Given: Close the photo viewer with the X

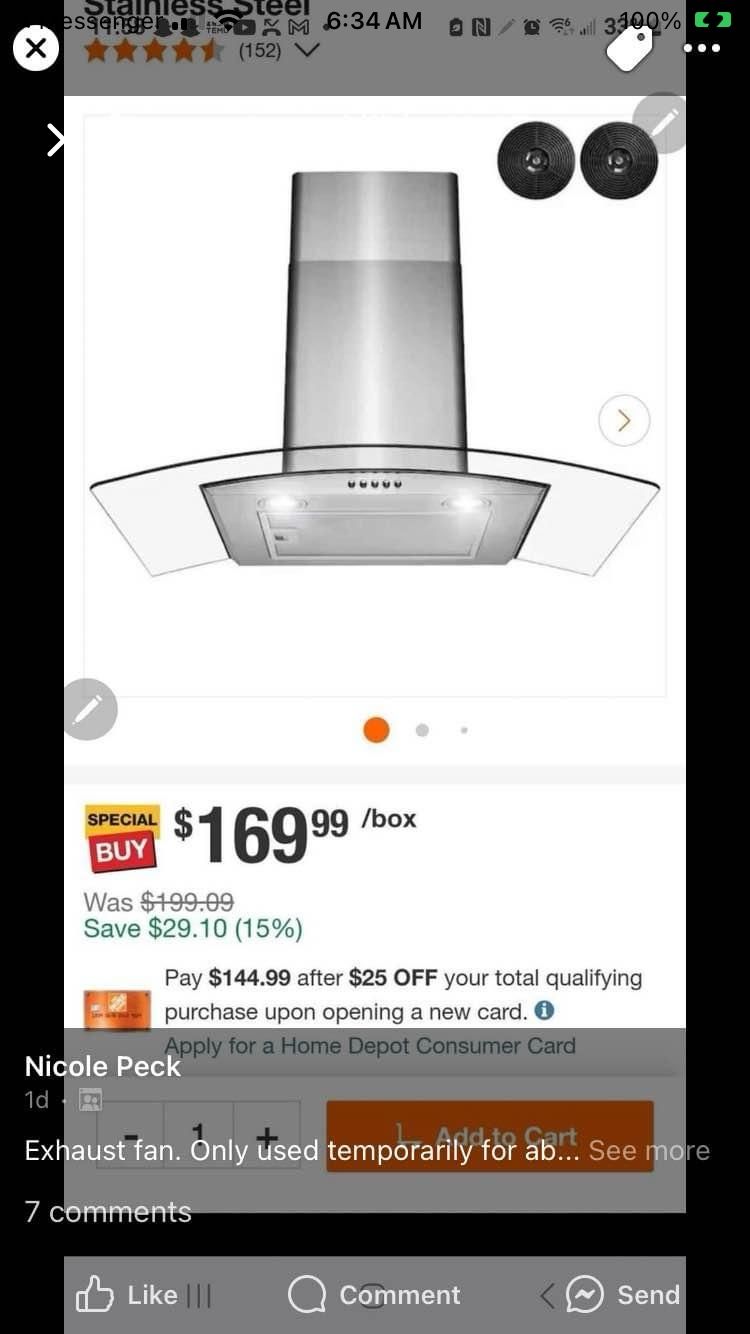Looking at the screenshot, I should pos(36,48).
